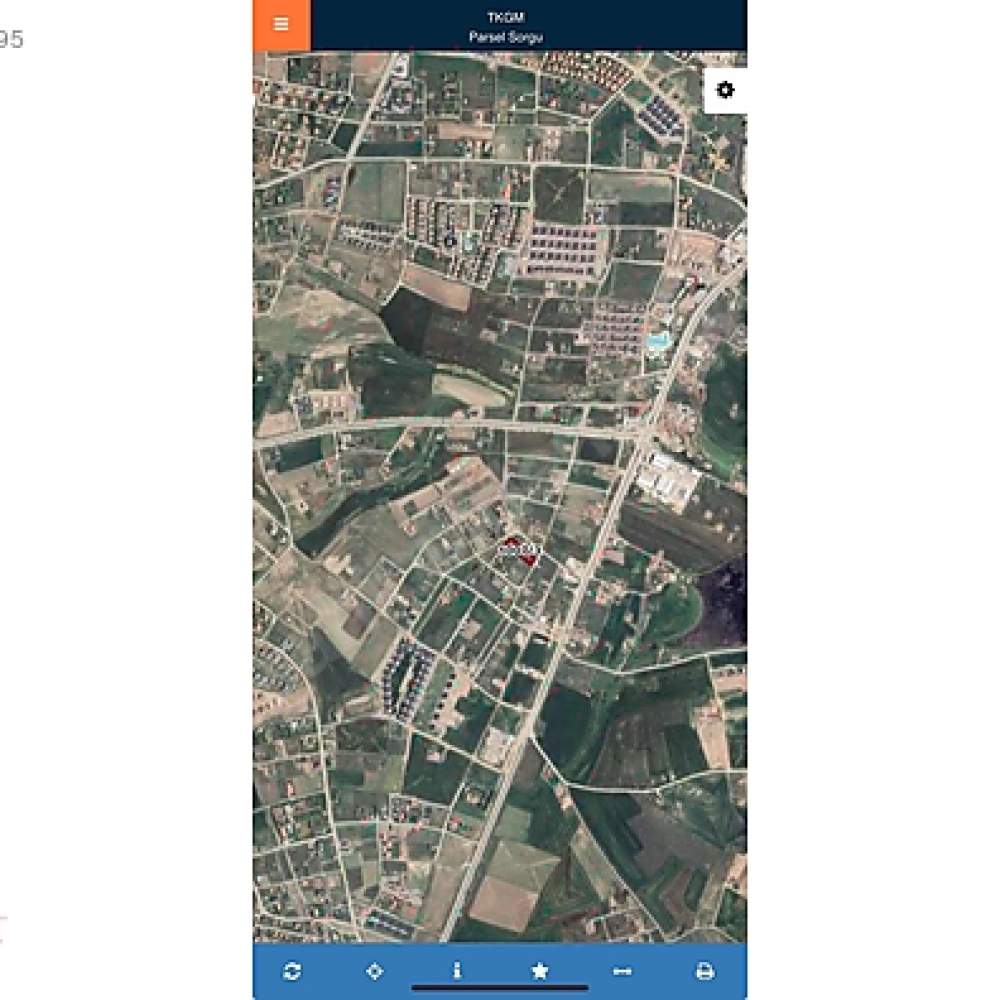Print the current map
This screenshot has width=1000, height=1000.
[x=705, y=970]
